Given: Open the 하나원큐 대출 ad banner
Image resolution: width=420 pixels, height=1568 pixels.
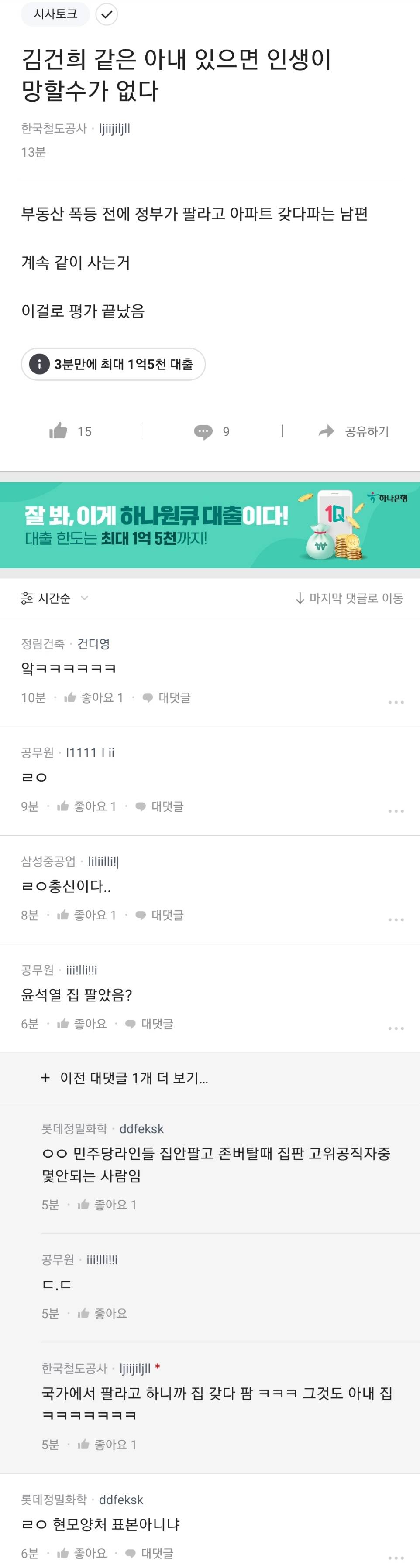Looking at the screenshot, I should point(210,525).
